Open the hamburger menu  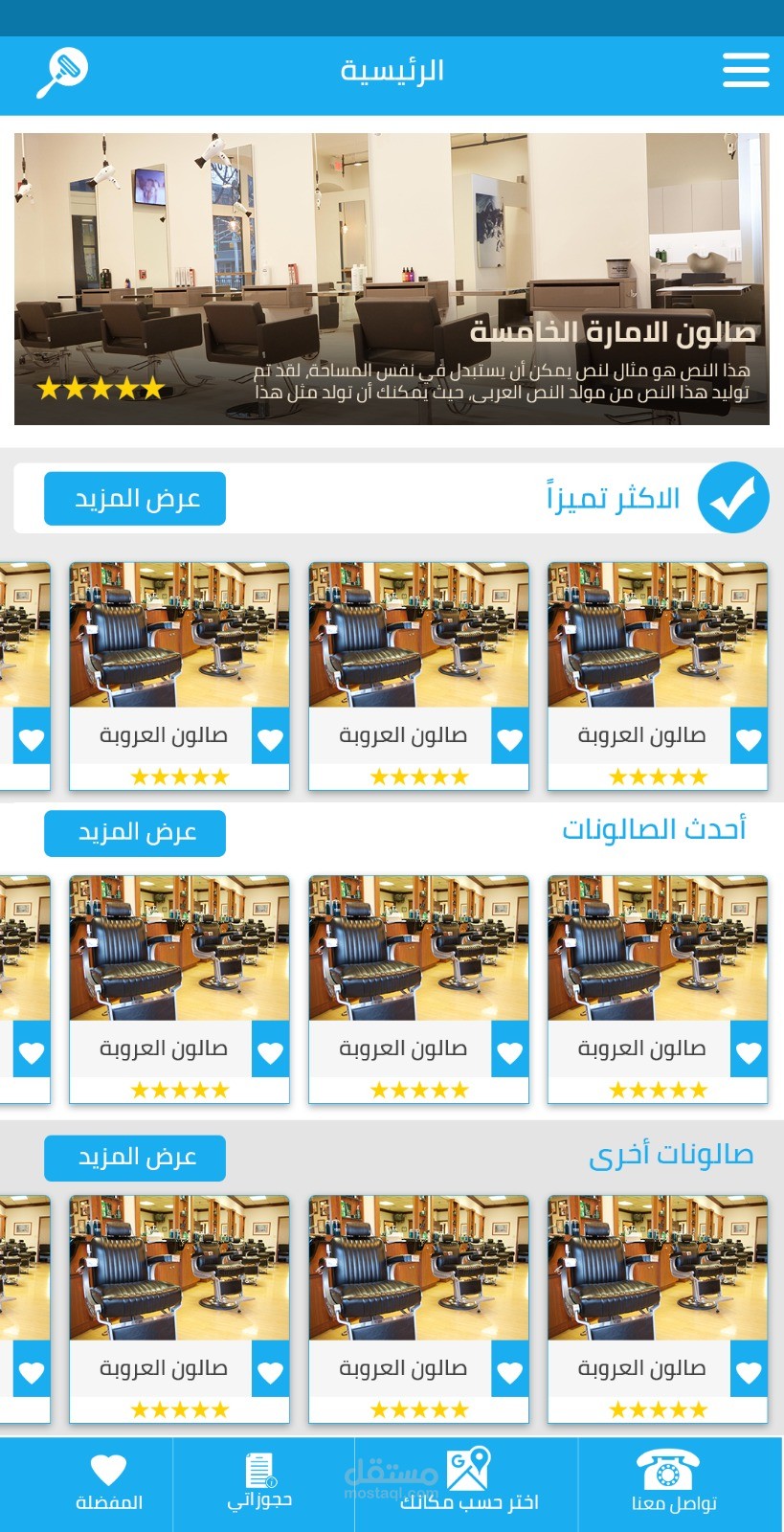(x=746, y=70)
